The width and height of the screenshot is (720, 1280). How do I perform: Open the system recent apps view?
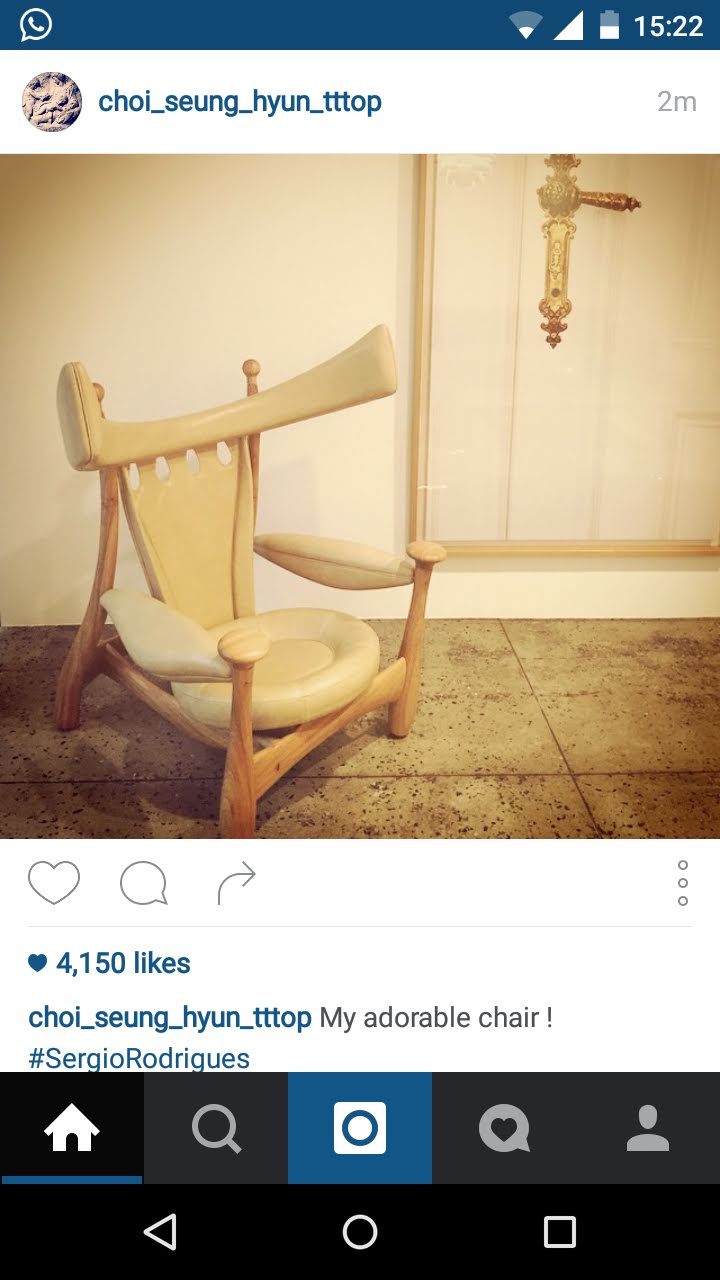pos(559,1232)
